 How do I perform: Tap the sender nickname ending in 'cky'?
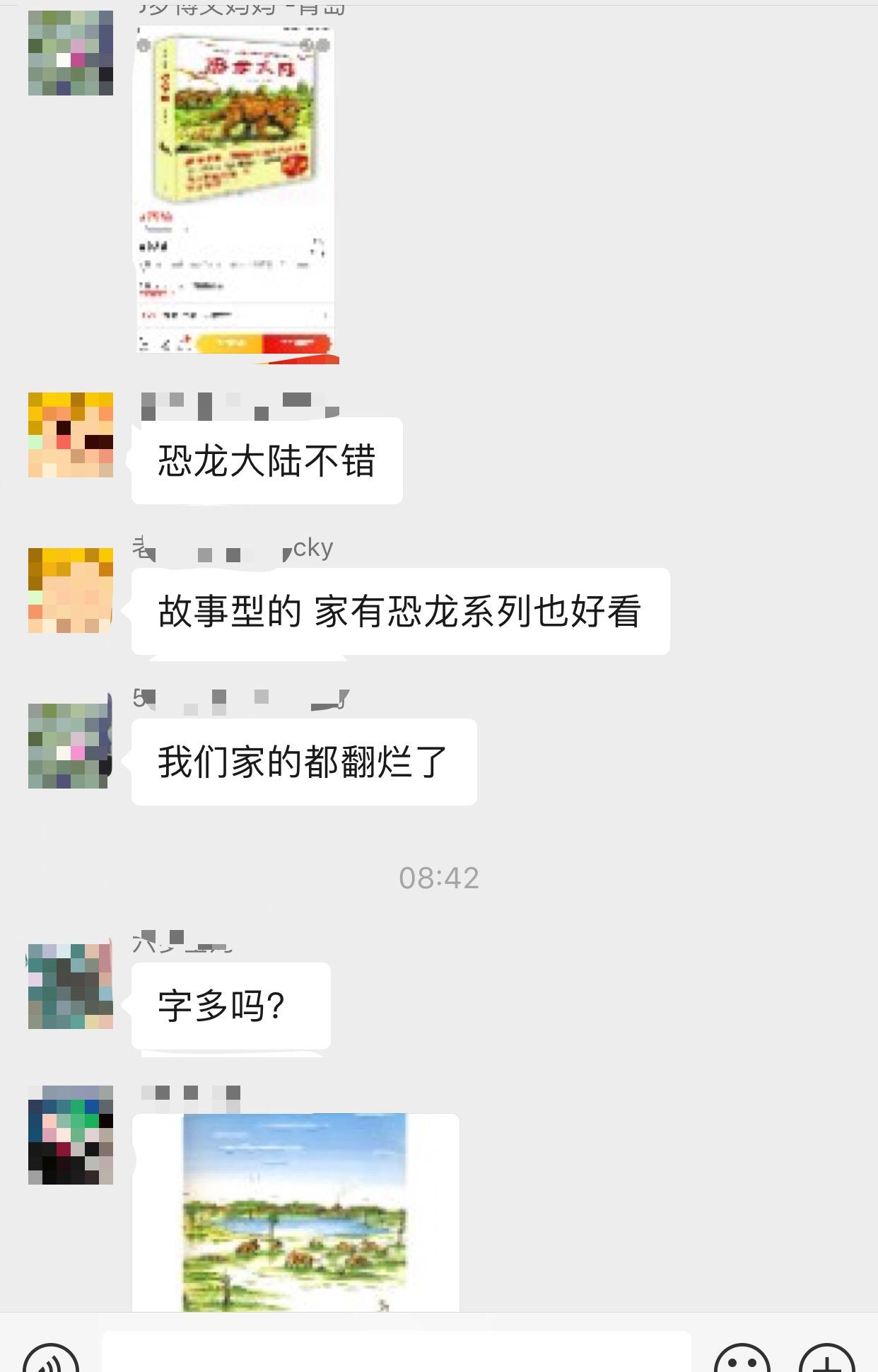click(x=233, y=550)
